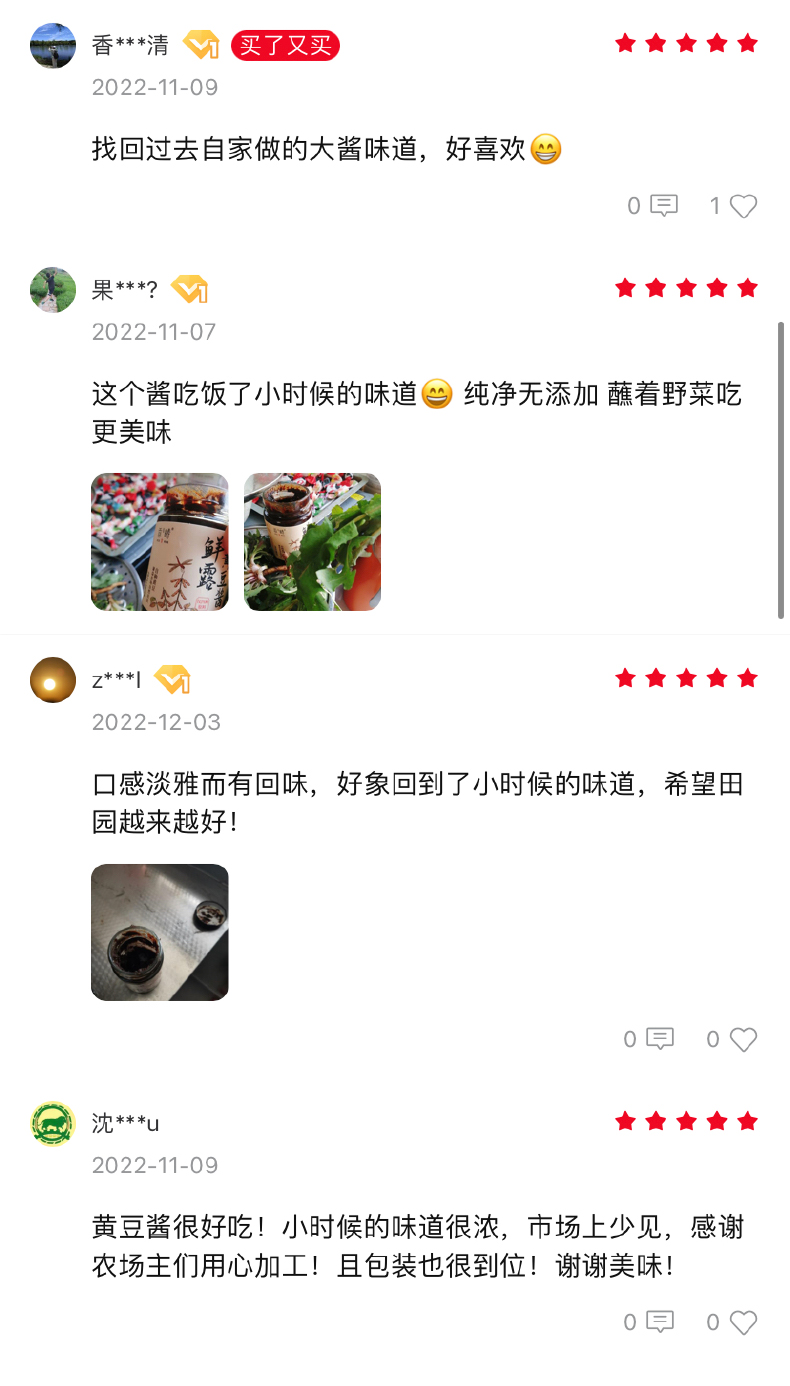Image resolution: width=790 pixels, height=1386 pixels.
Task: Open comments on 香***清's review
Action: tap(663, 206)
